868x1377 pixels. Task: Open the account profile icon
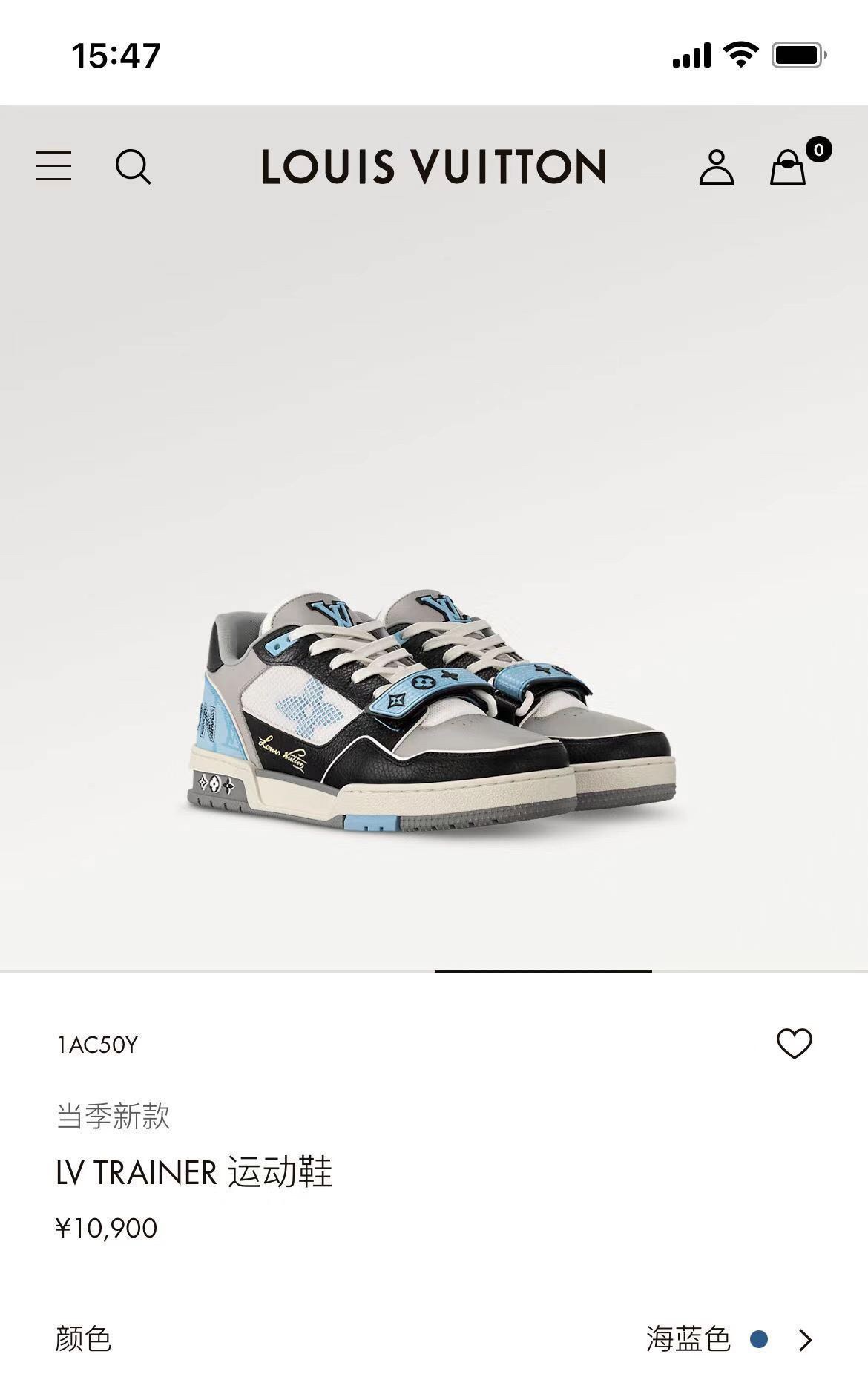click(x=716, y=167)
